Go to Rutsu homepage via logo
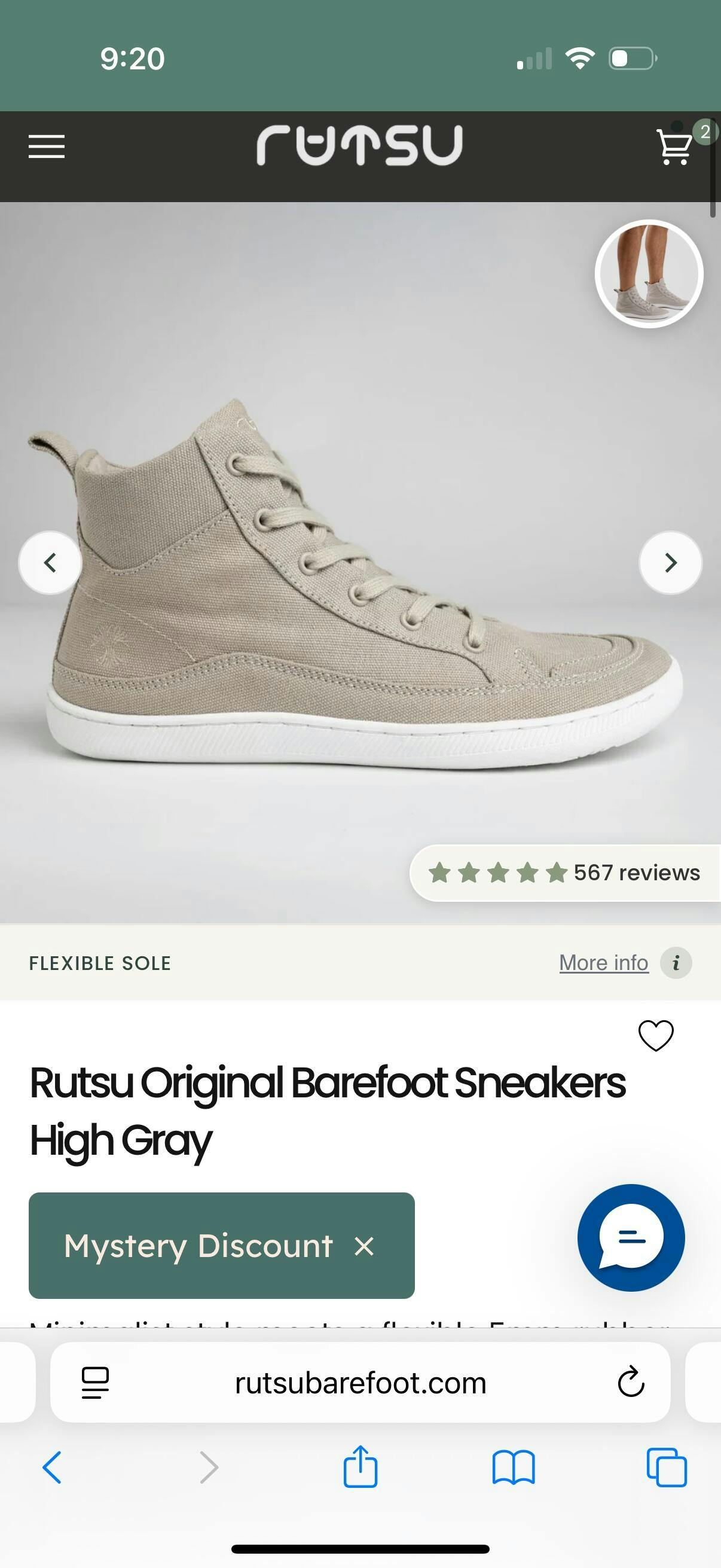The height and width of the screenshot is (1568, 721). (359, 145)
